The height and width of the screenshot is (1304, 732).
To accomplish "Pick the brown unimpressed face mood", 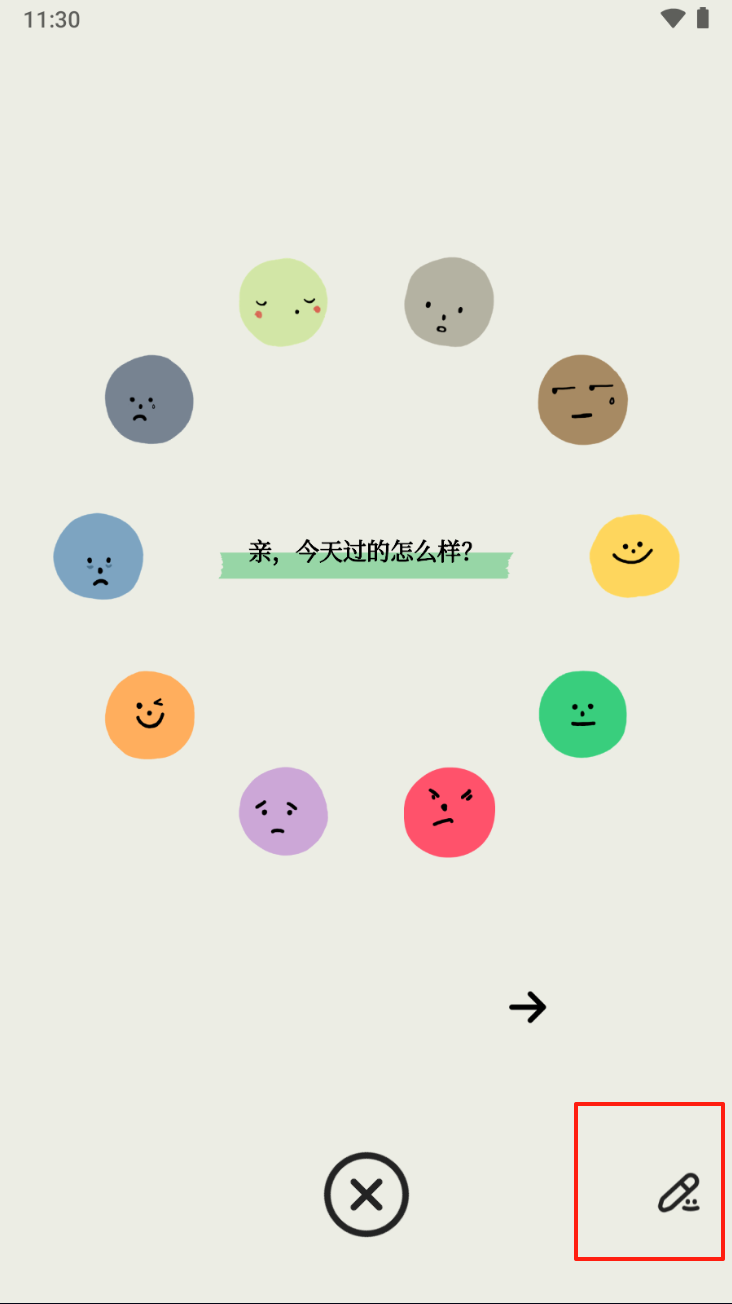I will click(x=583, y=399).
